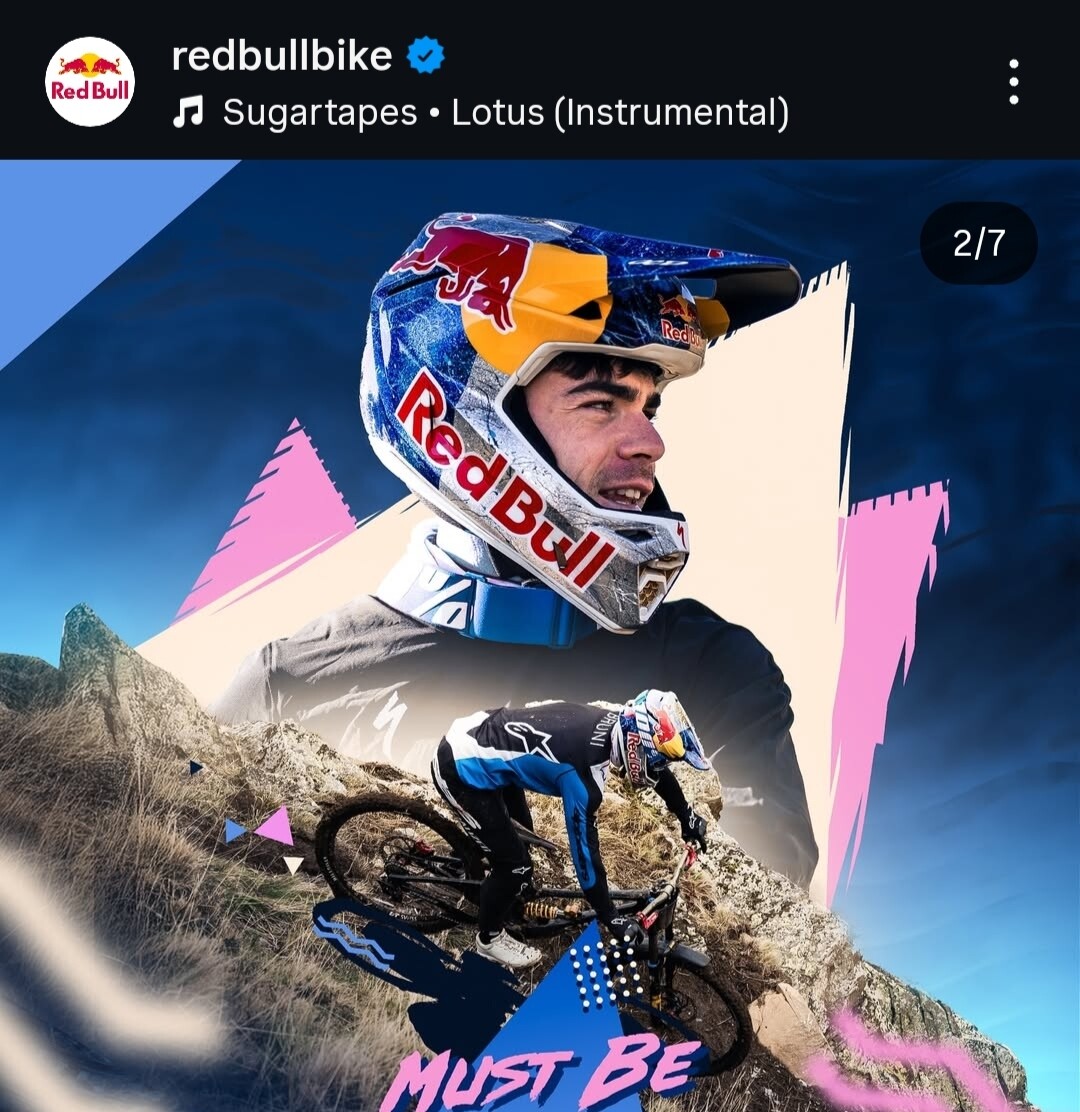Screen dimensions: 1080x1112
Task: Open the post's three-dot options menu
Action: click(x=1013, y=82)
